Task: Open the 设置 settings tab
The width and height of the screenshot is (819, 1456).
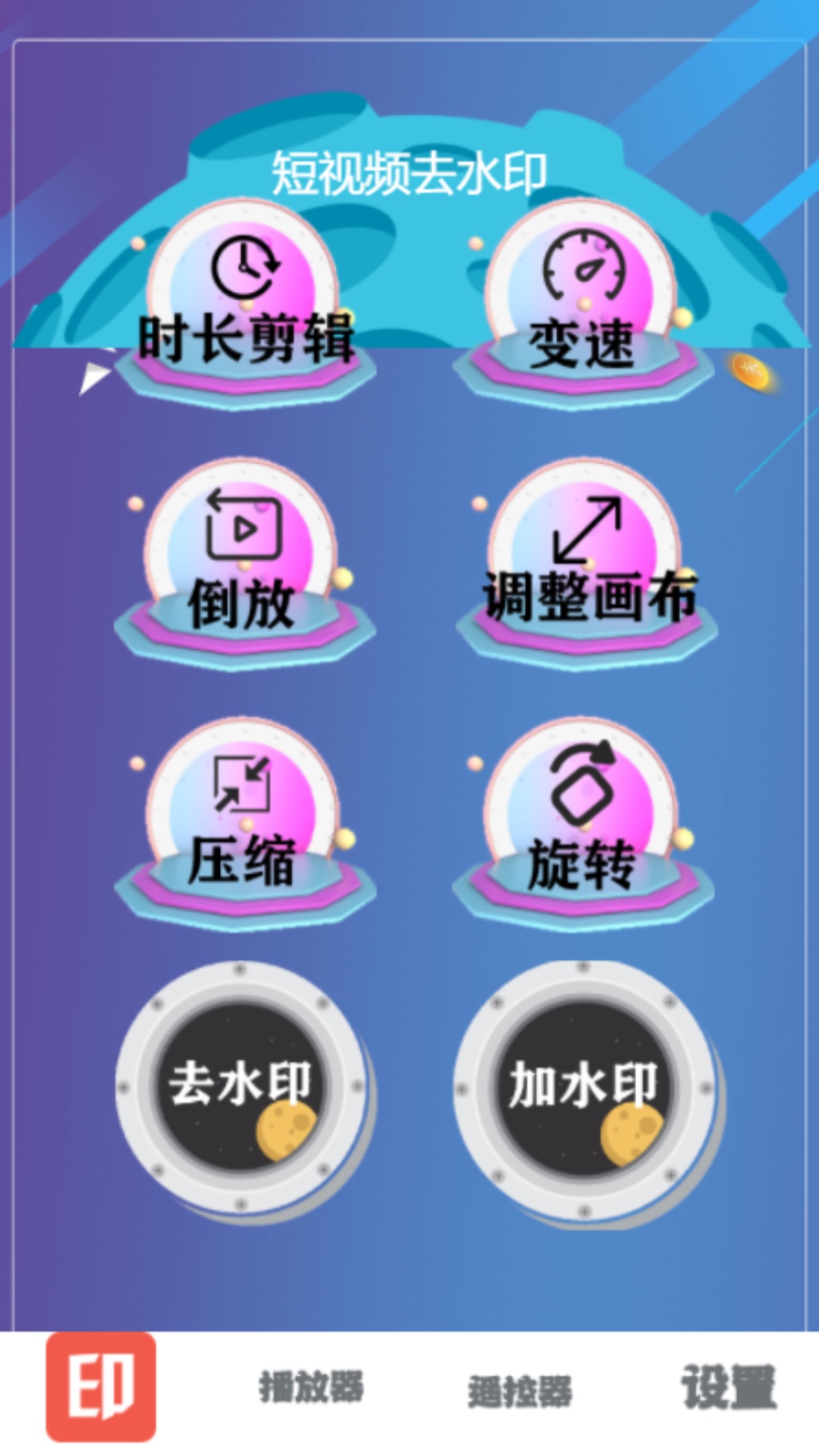Action: click(728, 1386)
